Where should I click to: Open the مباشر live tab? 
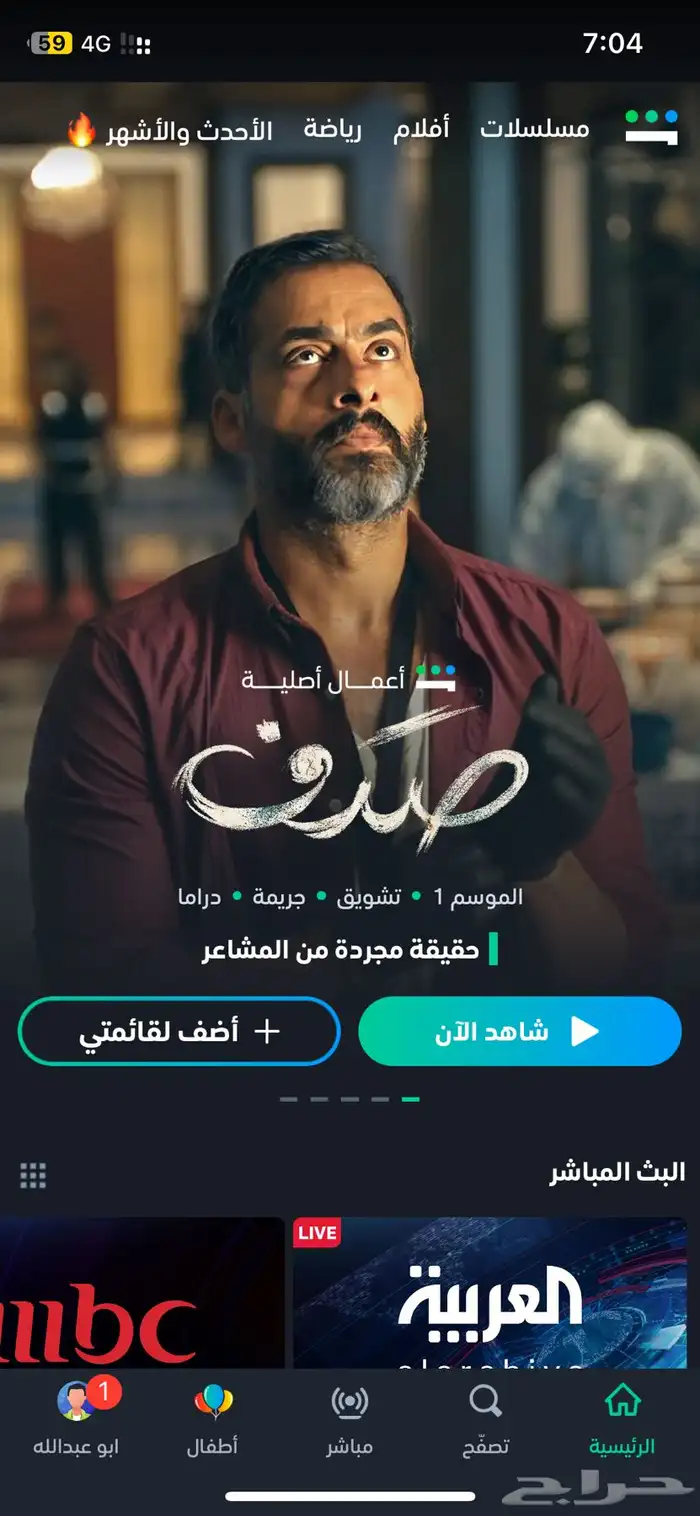[349, 1418]
